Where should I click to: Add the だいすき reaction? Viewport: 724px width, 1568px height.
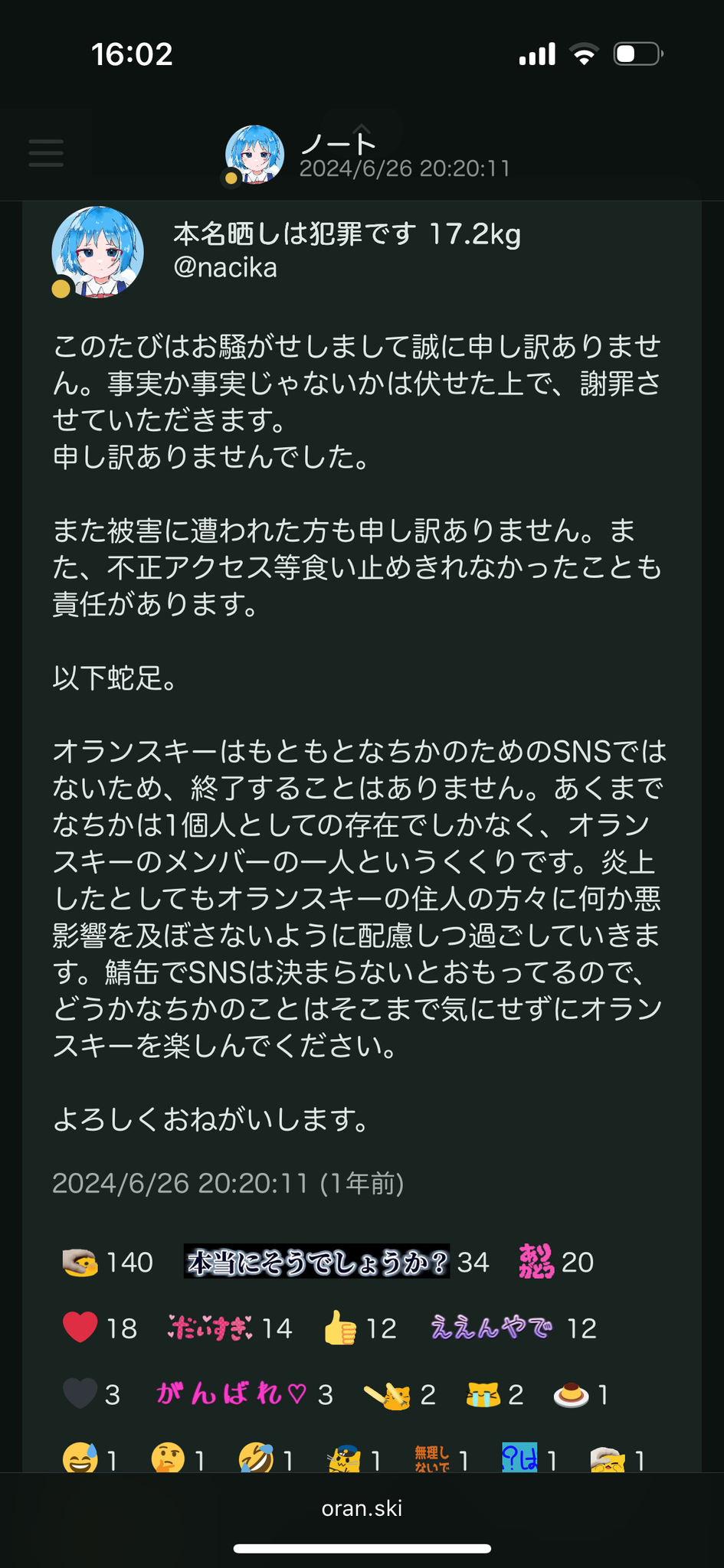229,1328
